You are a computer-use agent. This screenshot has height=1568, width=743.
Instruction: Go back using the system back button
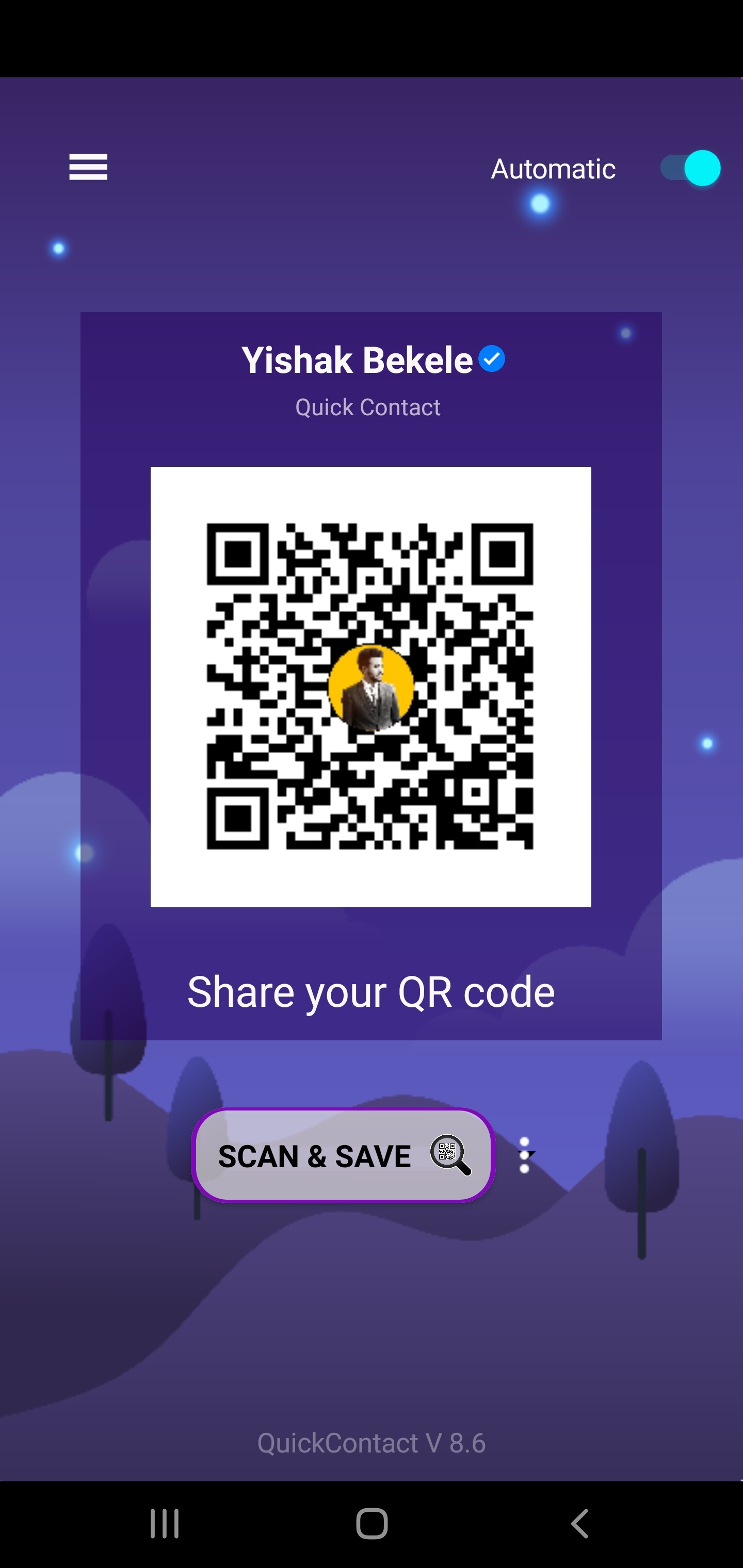(x=579, y=1524)
